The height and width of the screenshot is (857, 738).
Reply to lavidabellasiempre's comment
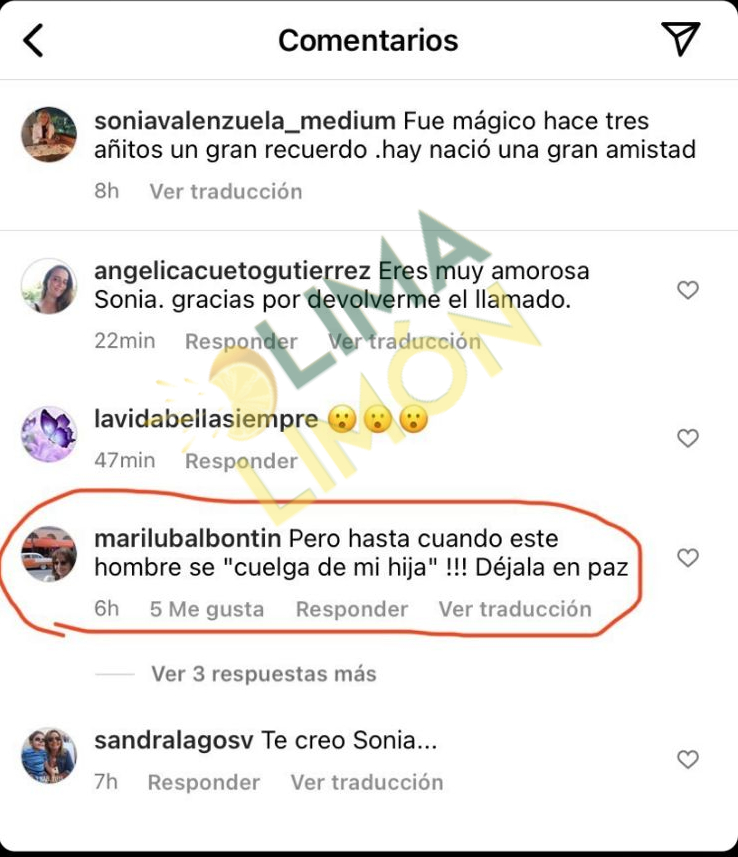pos(241,461)
